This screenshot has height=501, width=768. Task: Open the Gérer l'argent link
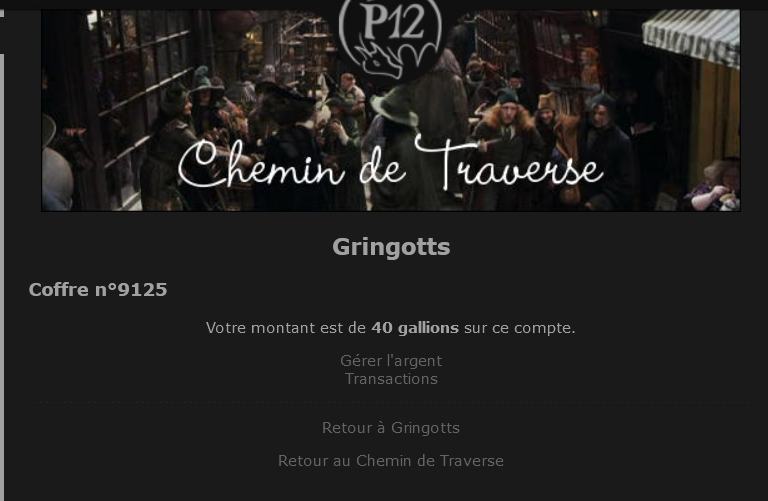click(391, 361)
